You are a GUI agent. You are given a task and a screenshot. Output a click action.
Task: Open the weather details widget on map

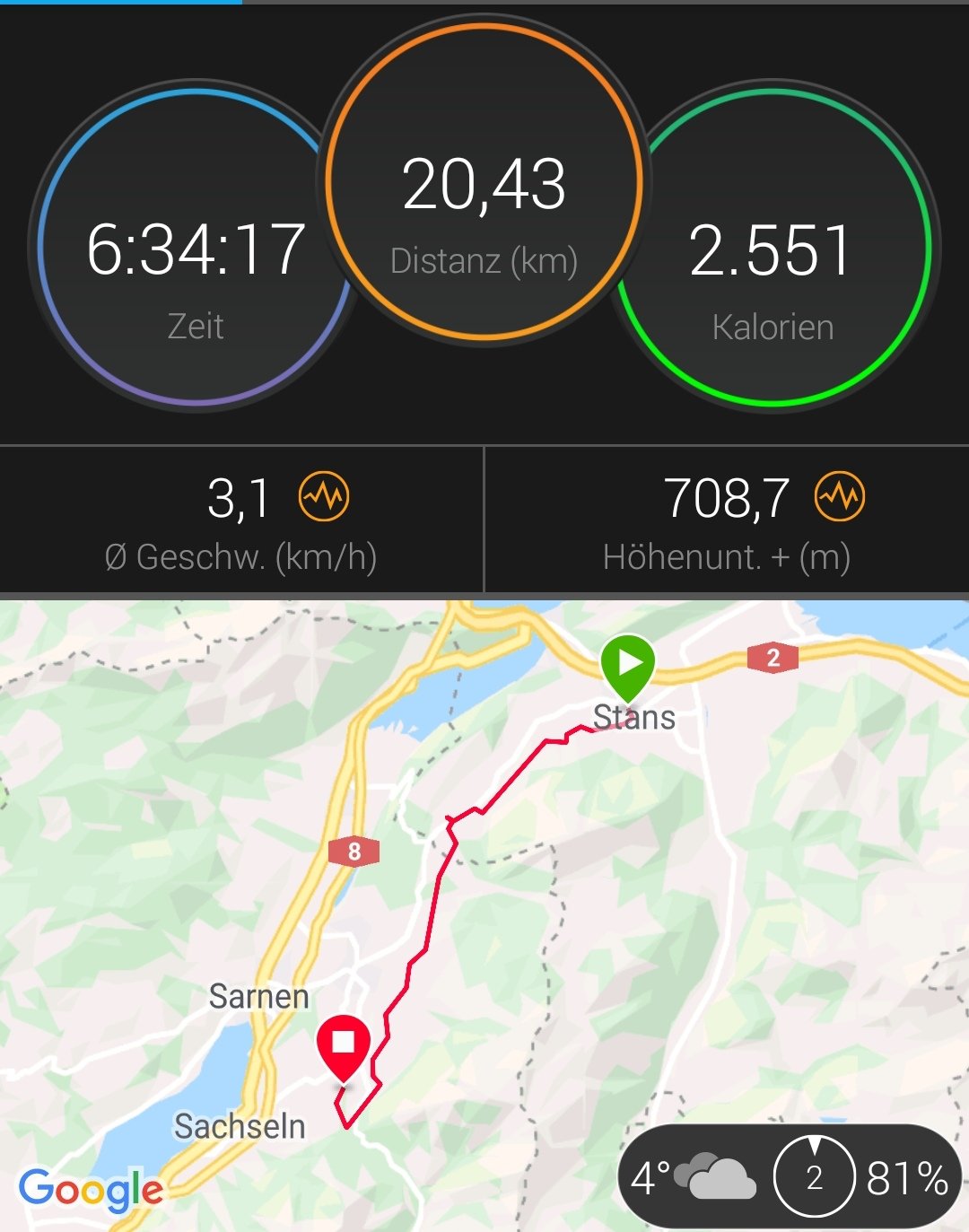click(x=790, y=1176)
